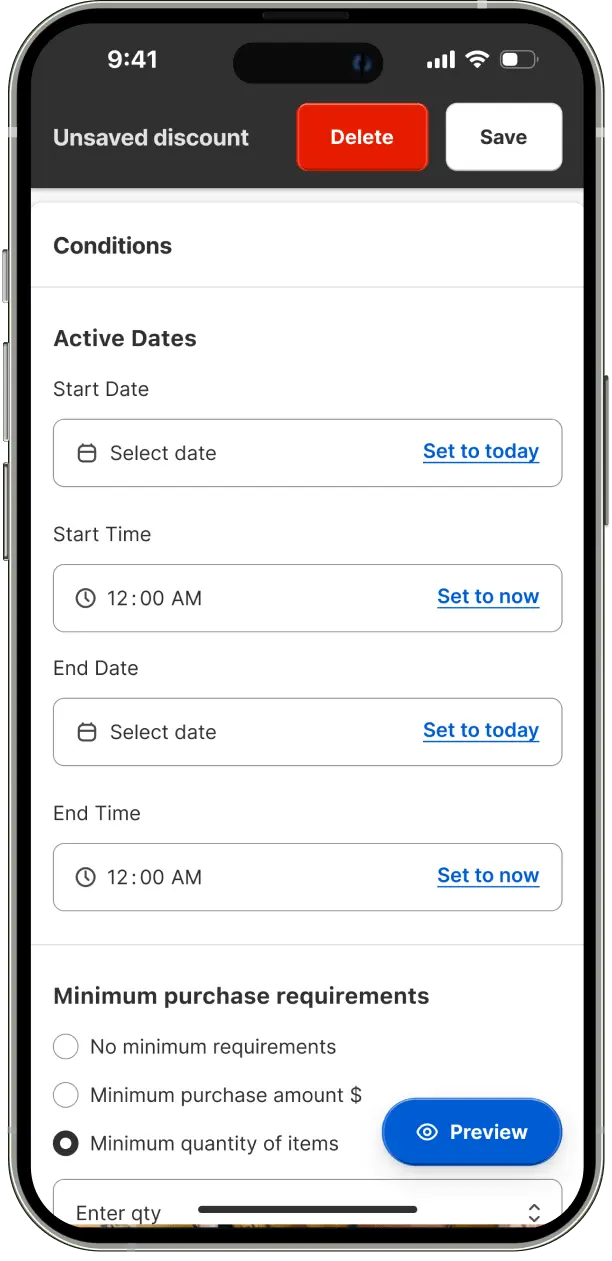Delete the unsaved discount
Screen dimensions: 612x1261
point(362,137)
